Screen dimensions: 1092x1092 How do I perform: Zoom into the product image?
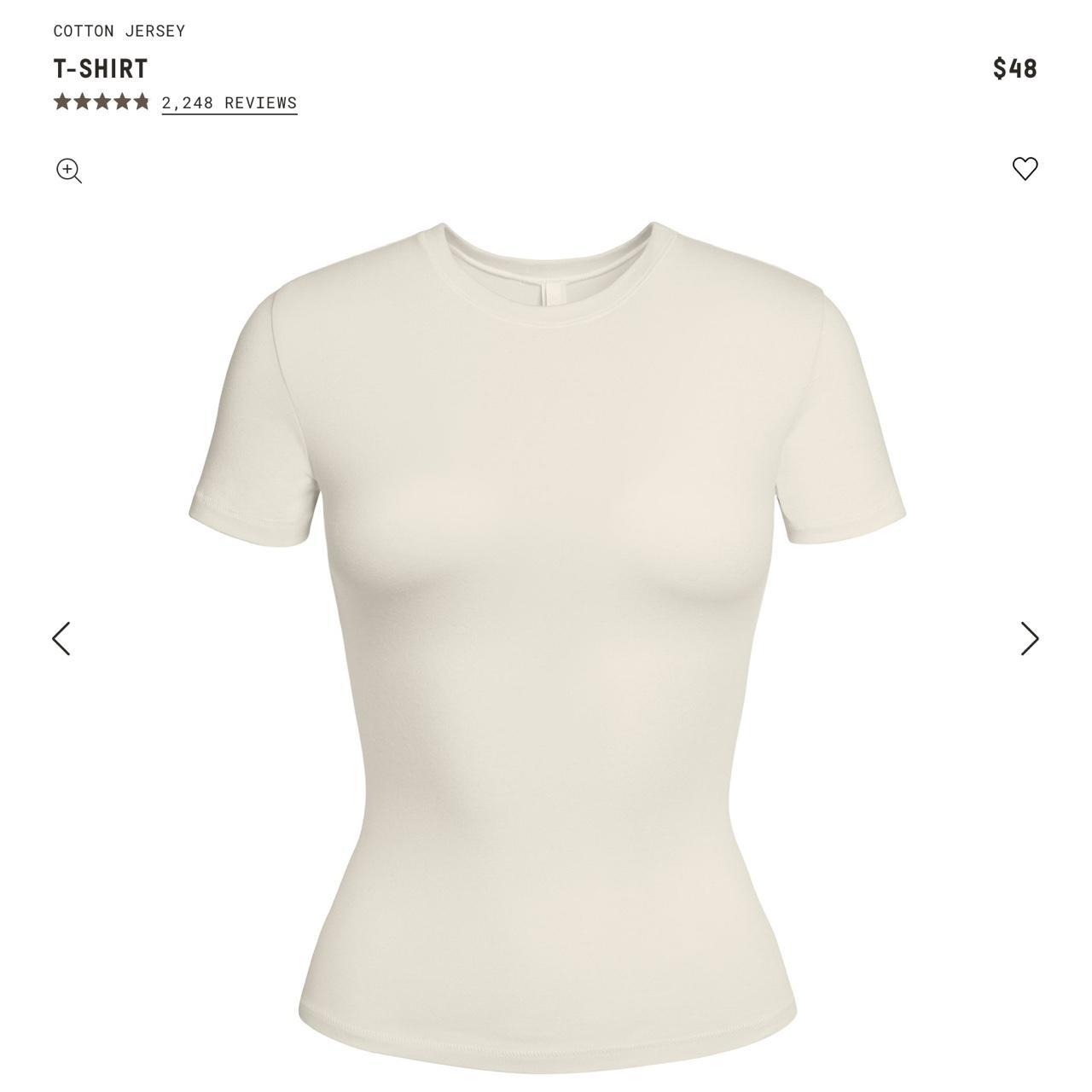[x=69, y=171]
